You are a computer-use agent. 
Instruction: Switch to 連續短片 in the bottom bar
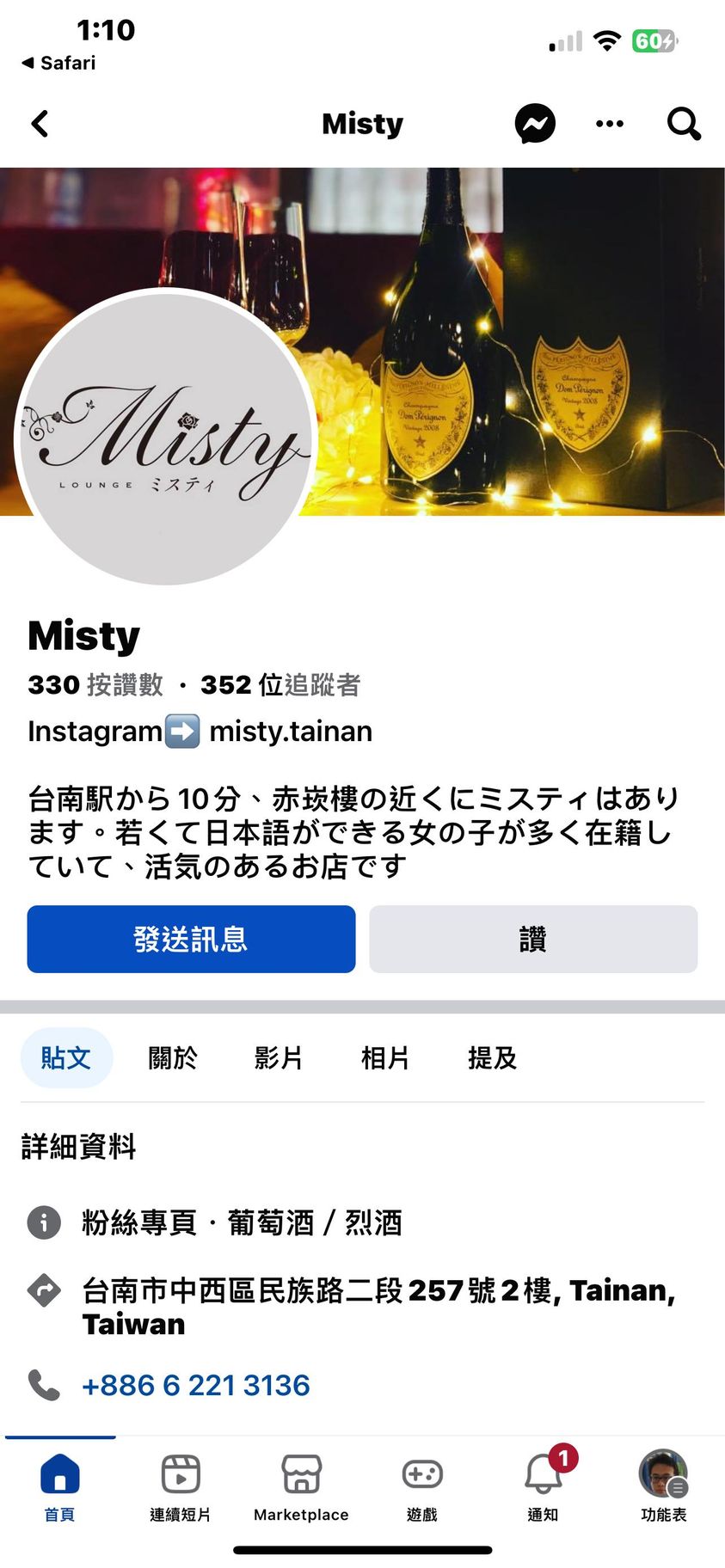coord(181,1487)
